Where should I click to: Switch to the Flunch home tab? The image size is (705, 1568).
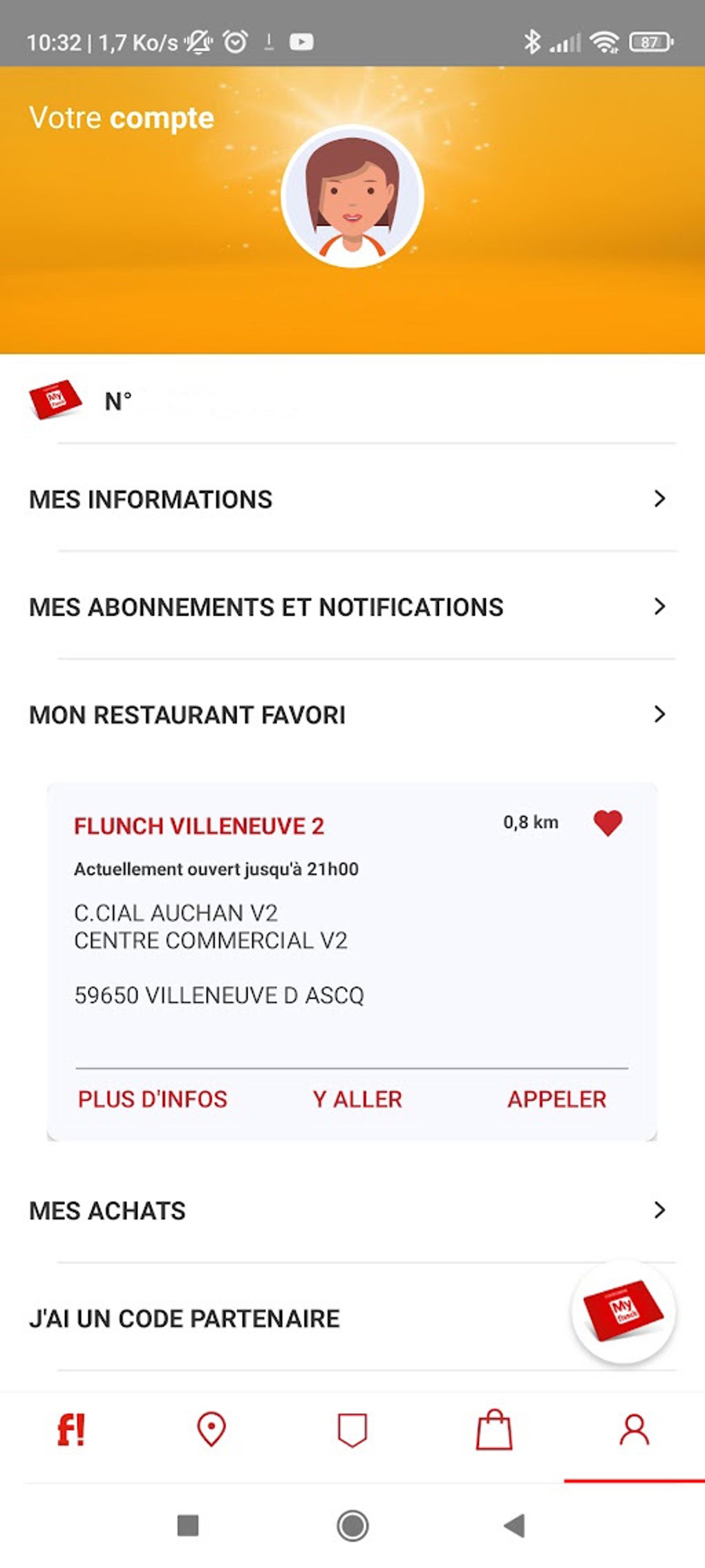click(70, 1430)
